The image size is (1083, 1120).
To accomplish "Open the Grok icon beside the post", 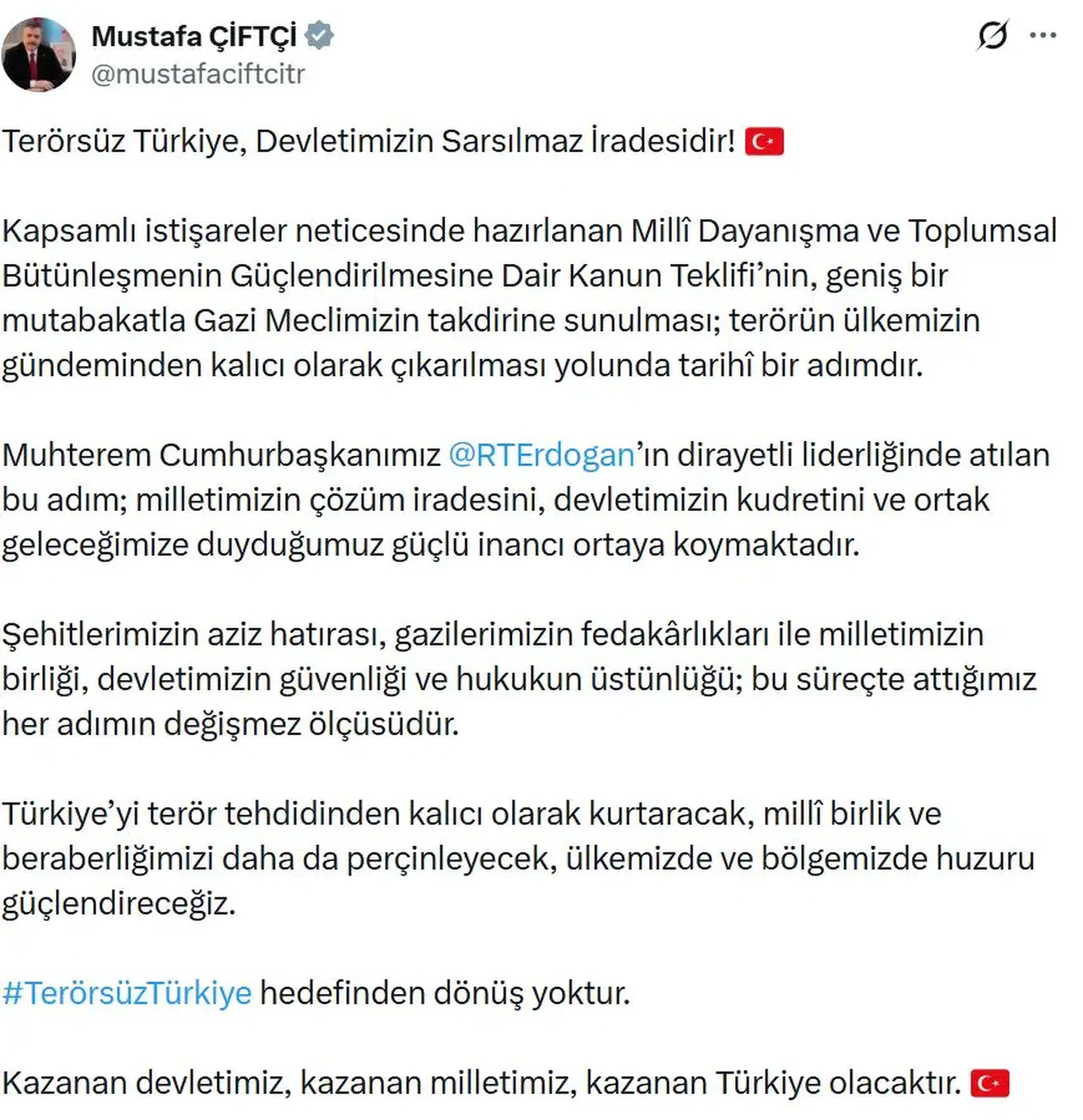I will pos(992,36).
